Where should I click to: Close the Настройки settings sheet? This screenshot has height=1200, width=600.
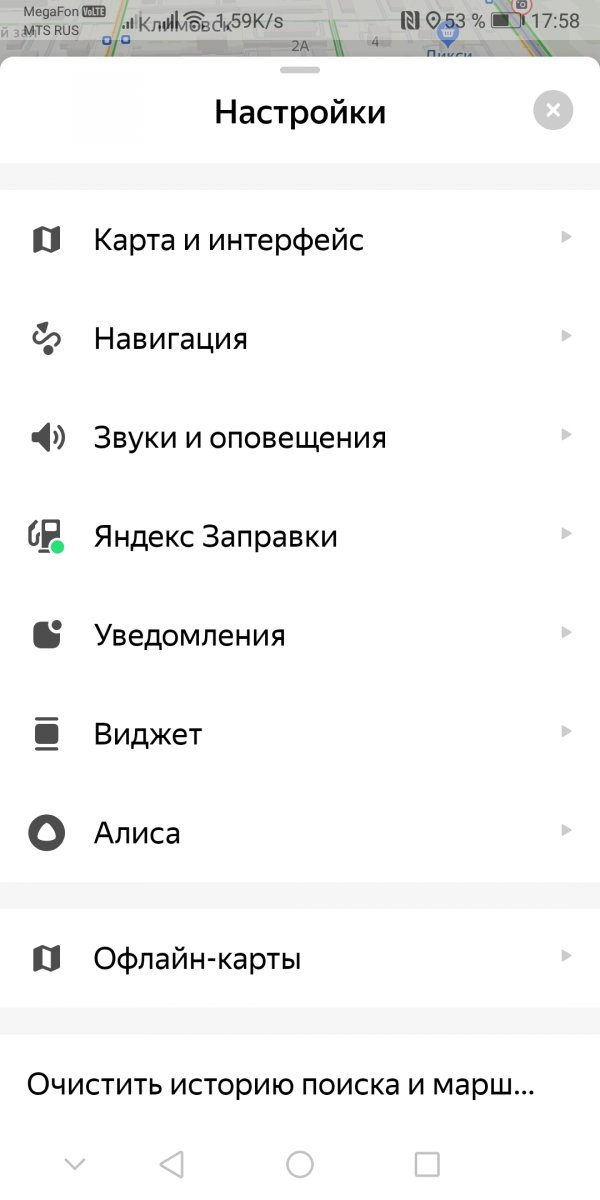[x=553, y=110]
